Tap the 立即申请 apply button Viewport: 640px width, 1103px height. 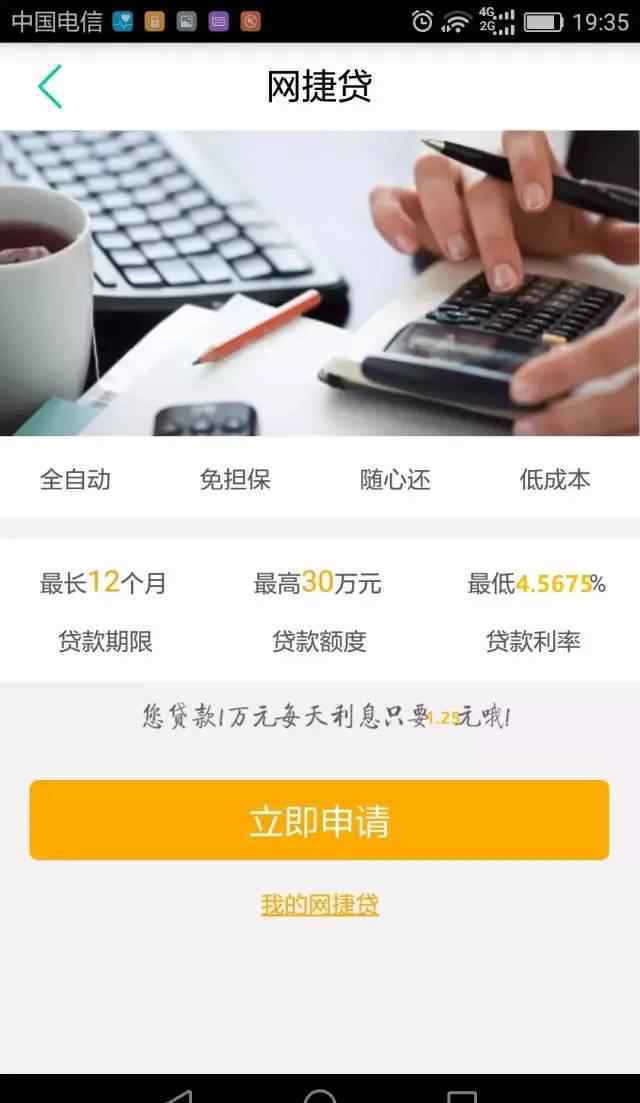click(319, 820)
